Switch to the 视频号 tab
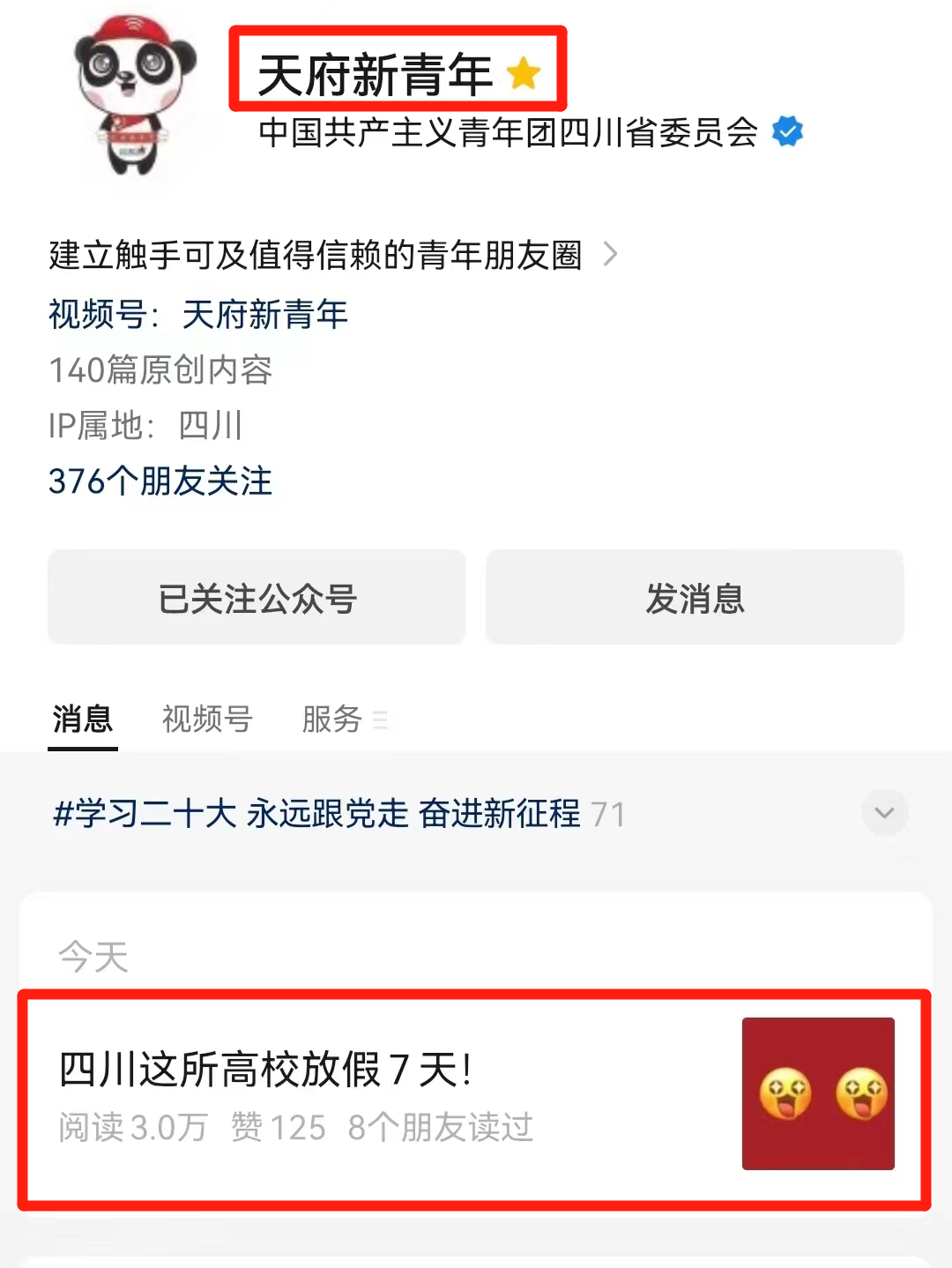 click(207, 720)
